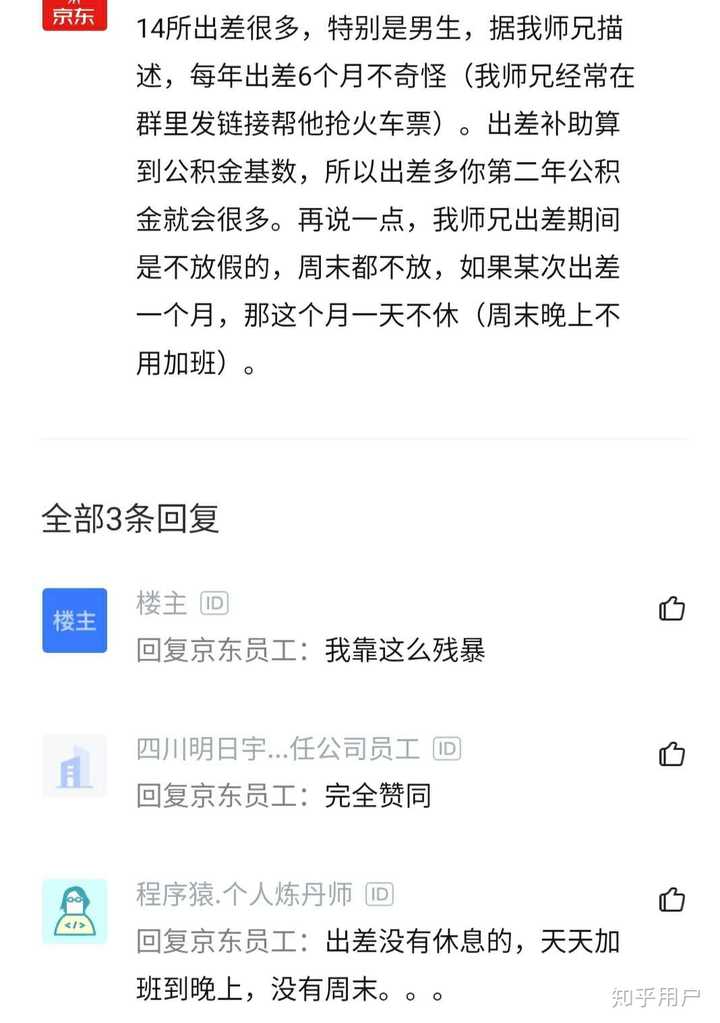The height and width of the screenshot is (1023, 720).
Task: Open the 楼主 avatar
Action: point(74,620)
